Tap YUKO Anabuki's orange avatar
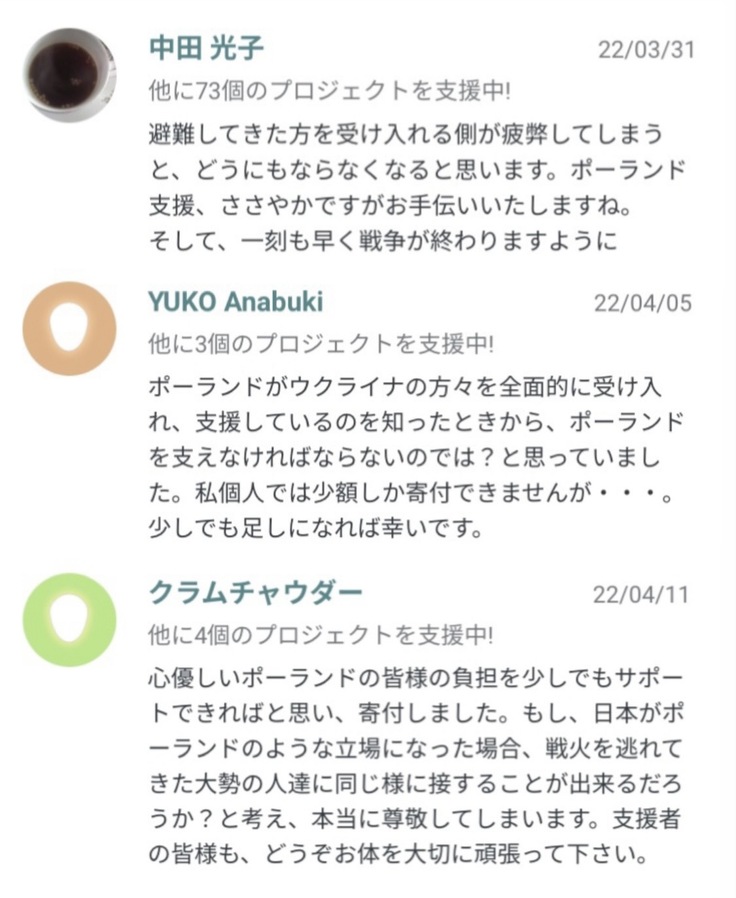 click(x=69, y=328)
